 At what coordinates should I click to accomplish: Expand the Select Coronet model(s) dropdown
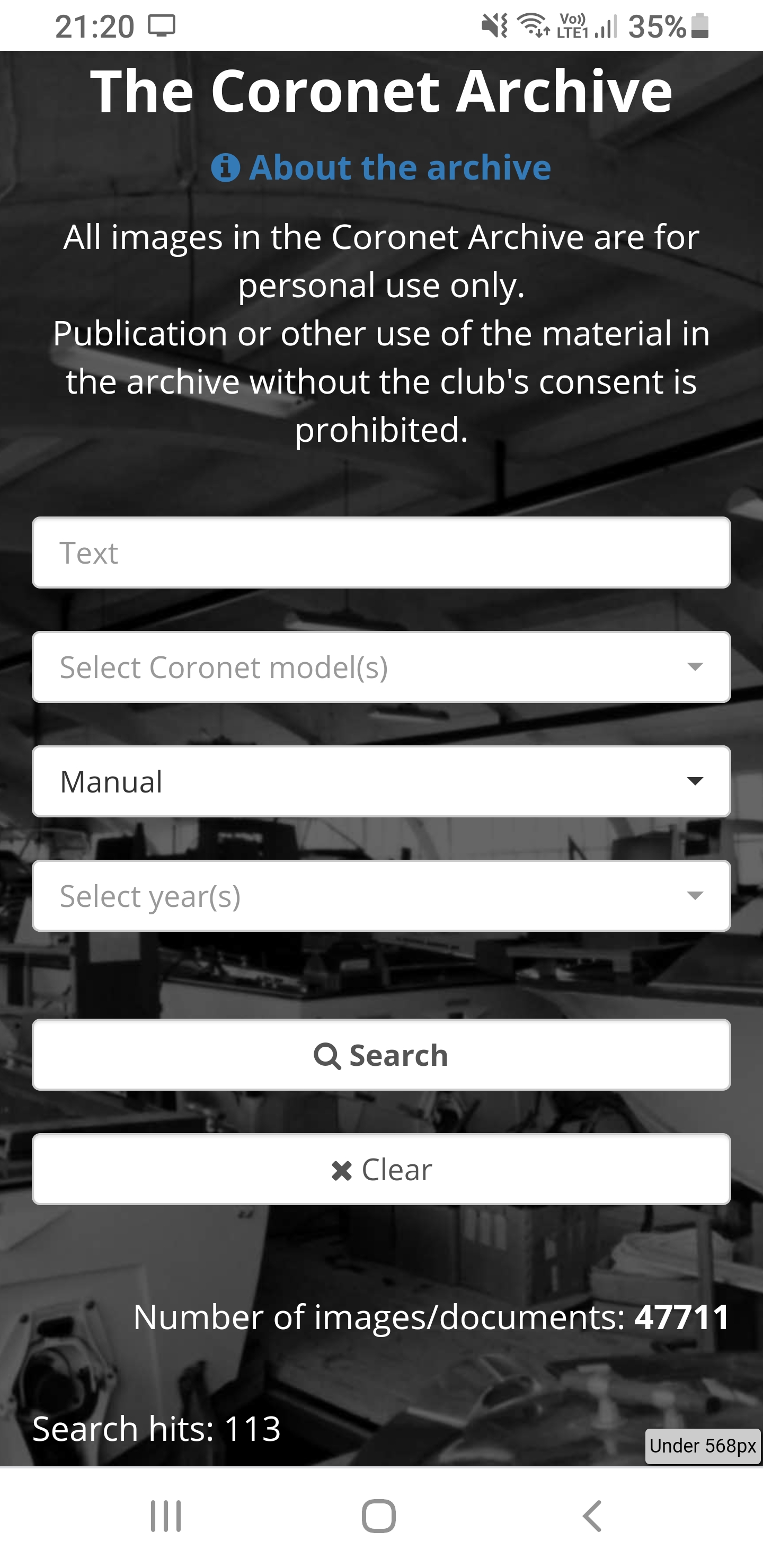click(x=381, y=667)
